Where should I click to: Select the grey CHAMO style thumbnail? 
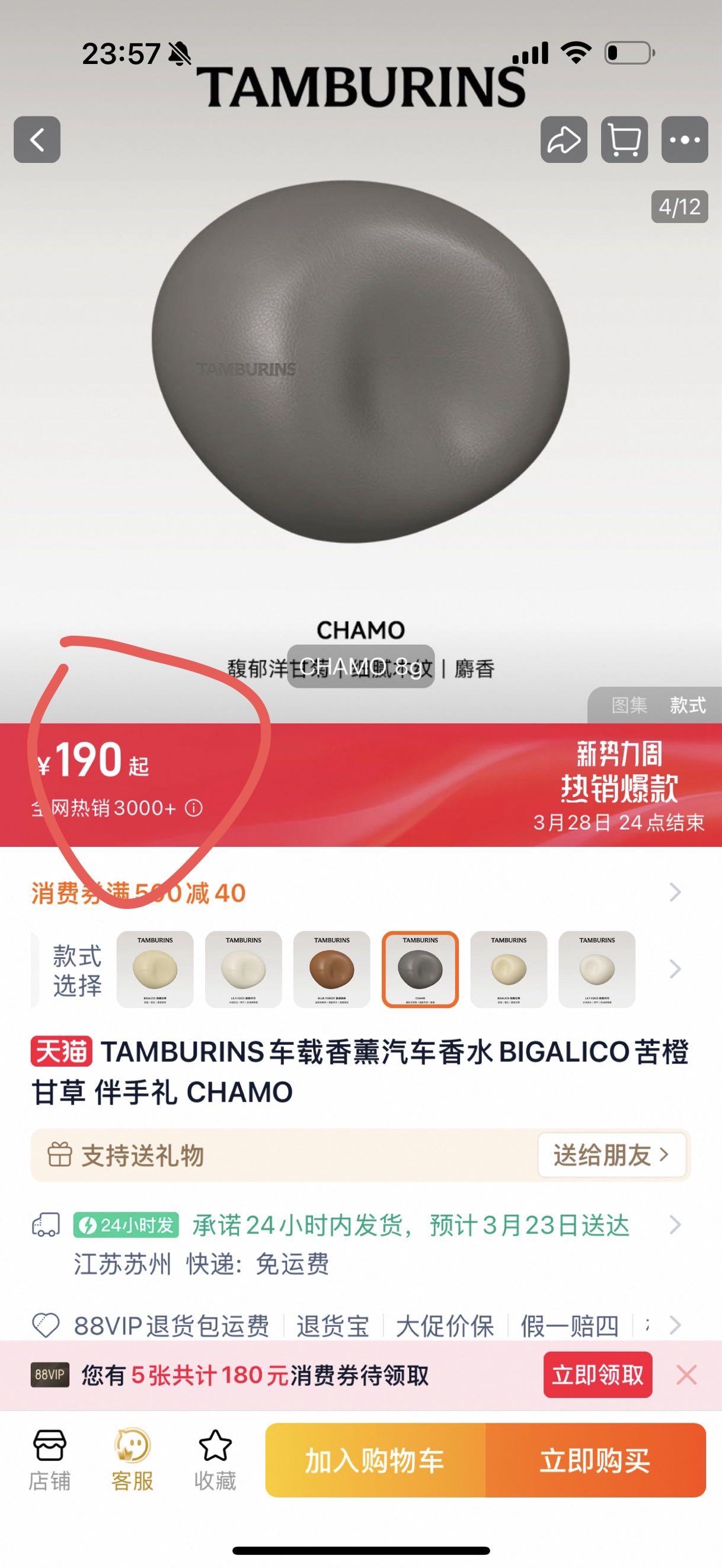coord(420,969)
